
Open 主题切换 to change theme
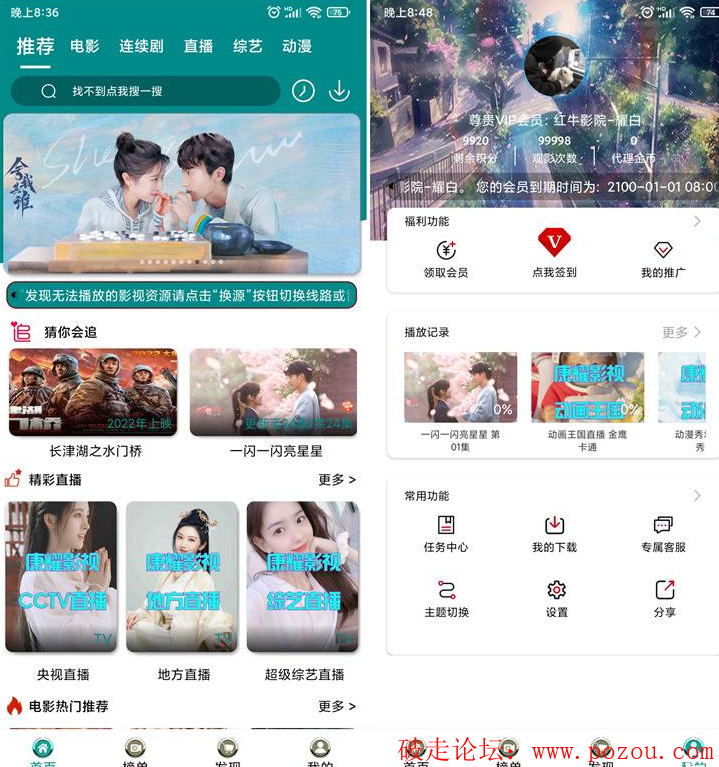[x=446, y=598]
